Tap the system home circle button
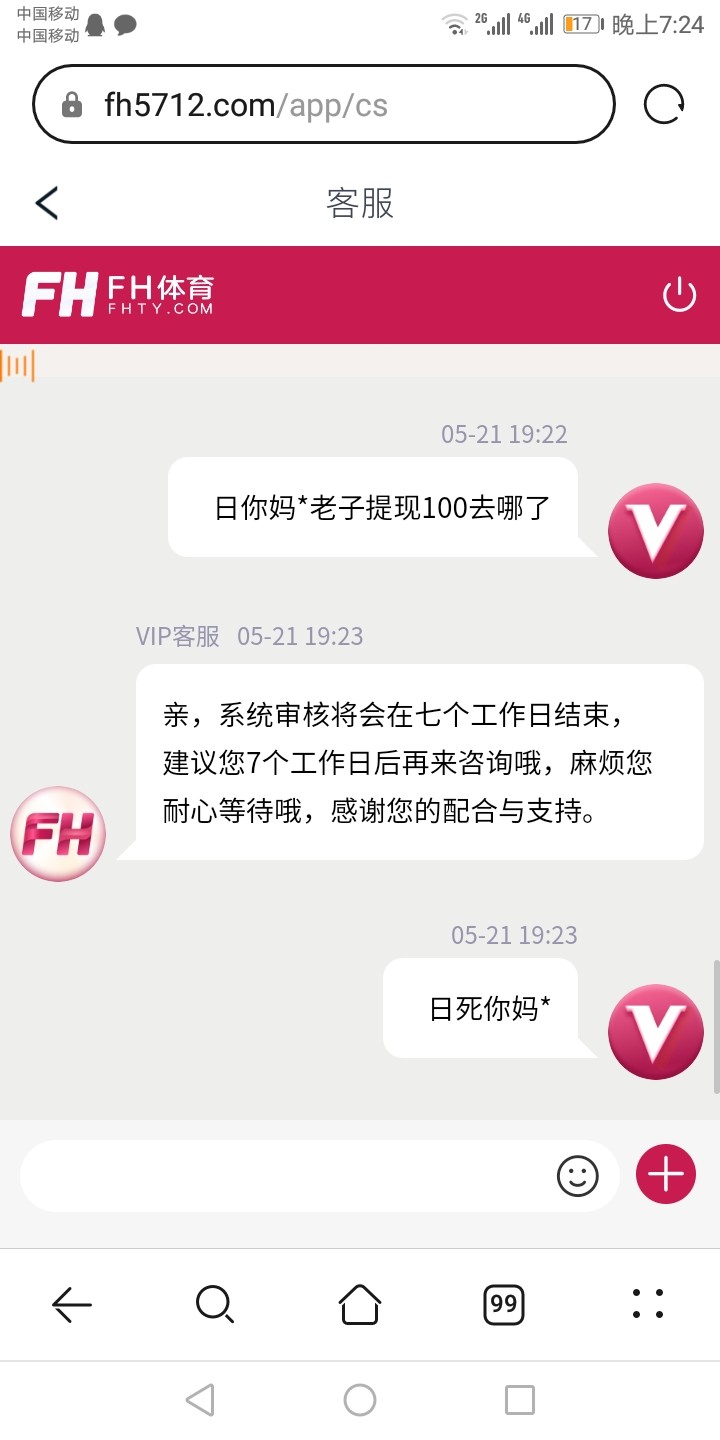 [x=360, y=1400]
